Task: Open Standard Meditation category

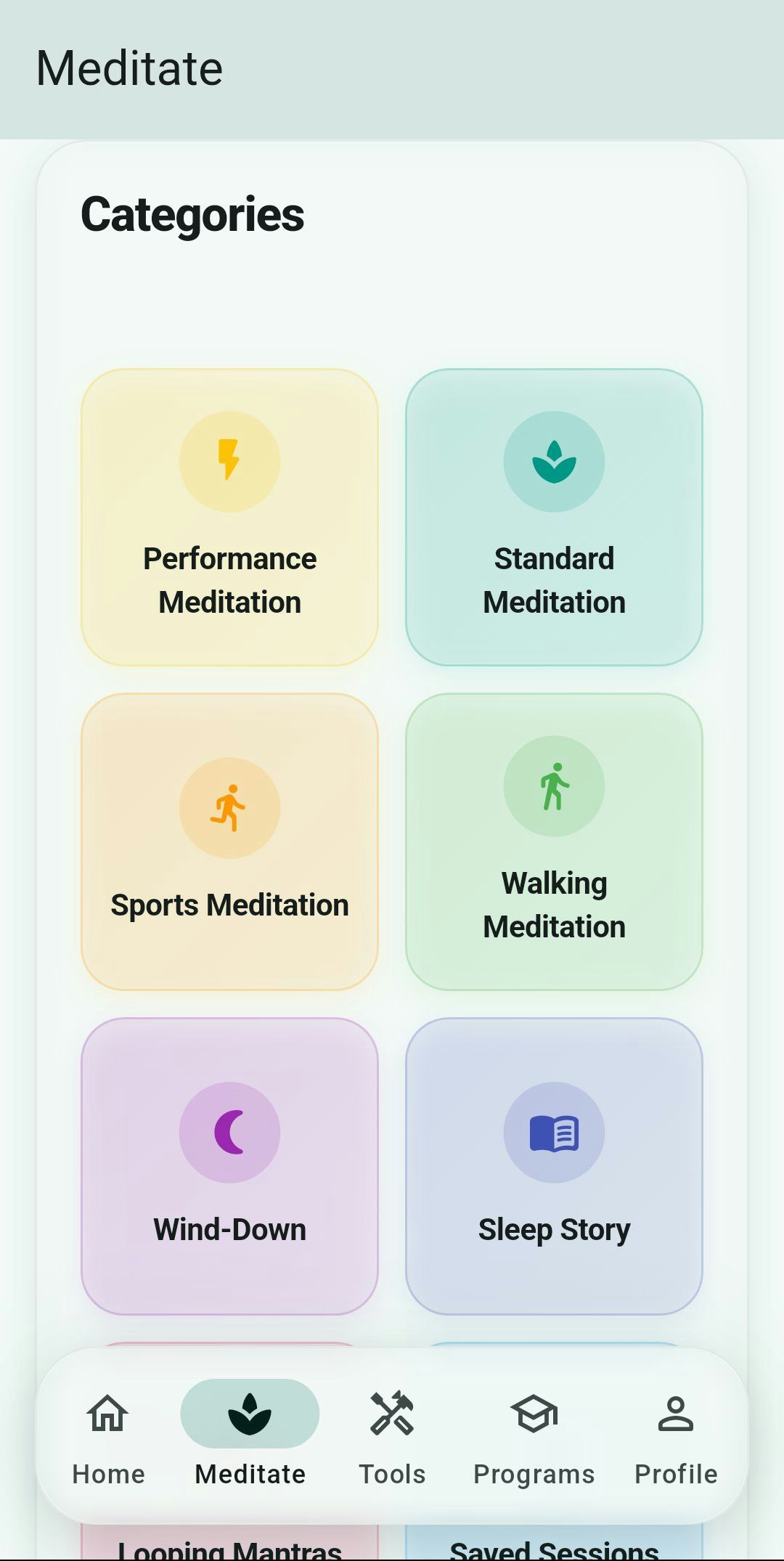Action: point(554,517)
